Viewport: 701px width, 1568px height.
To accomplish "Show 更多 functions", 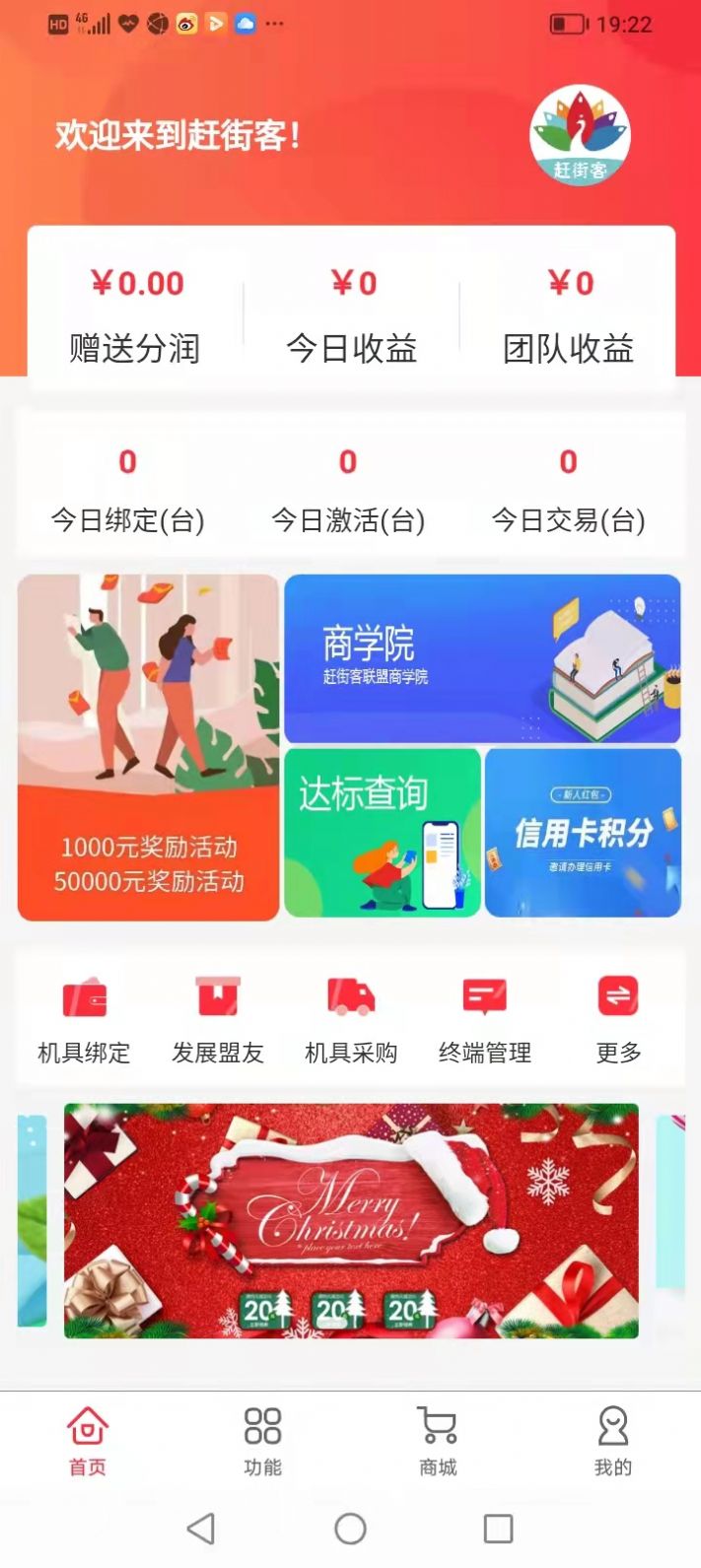I will point(618,1020).
